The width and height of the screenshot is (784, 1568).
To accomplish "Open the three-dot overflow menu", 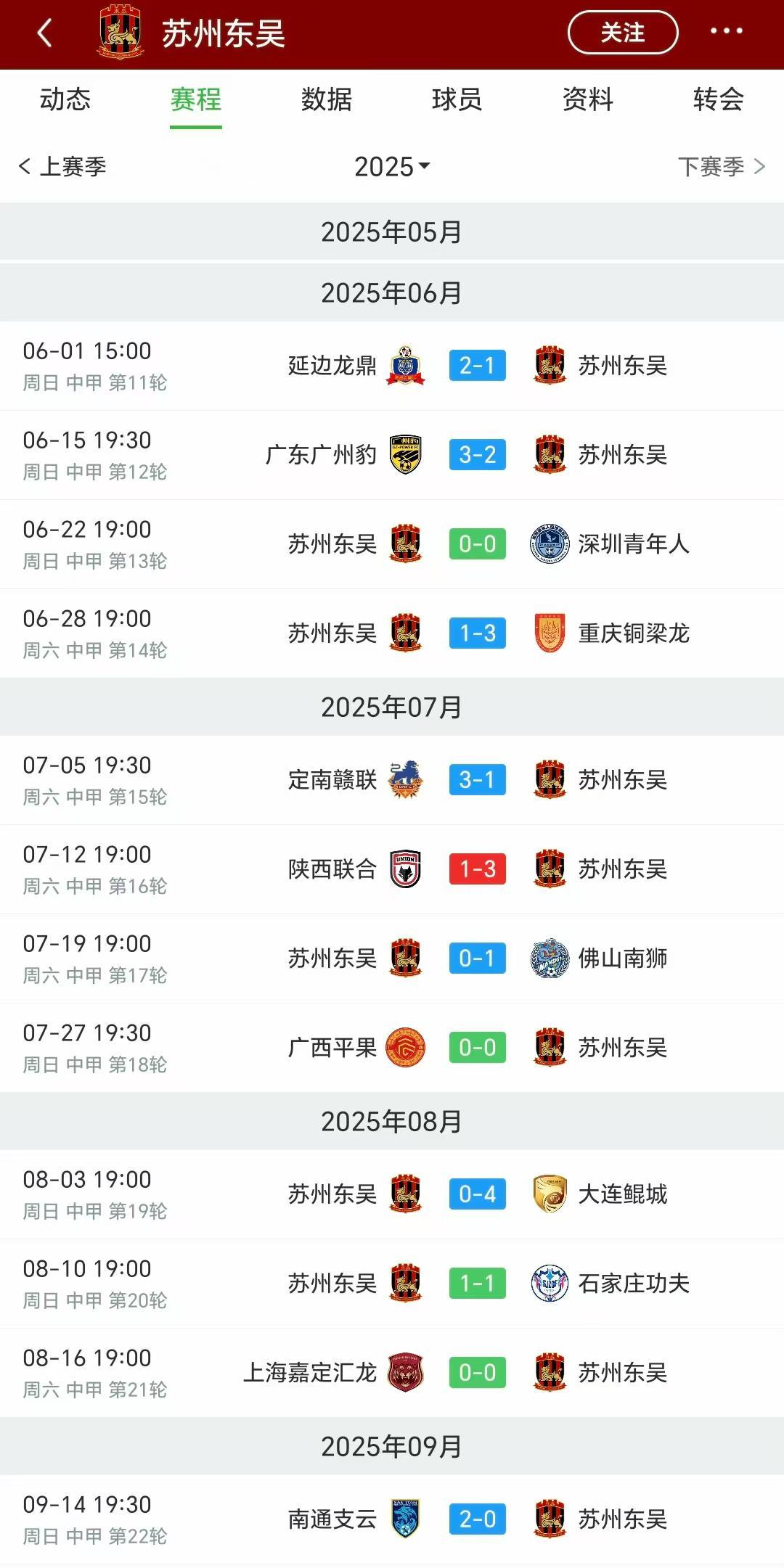I will (726, 31).
